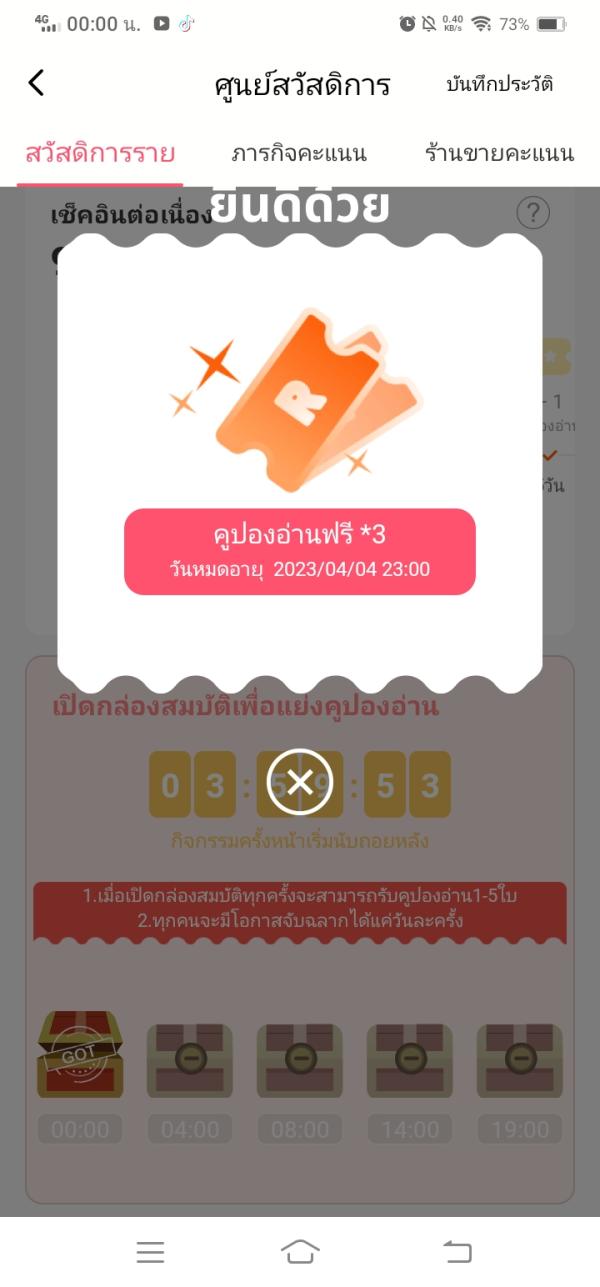Viewport: 600px width, 1287px height.
Task: Tap the 14:00 treasure chest
Action: click(410, 1060)
